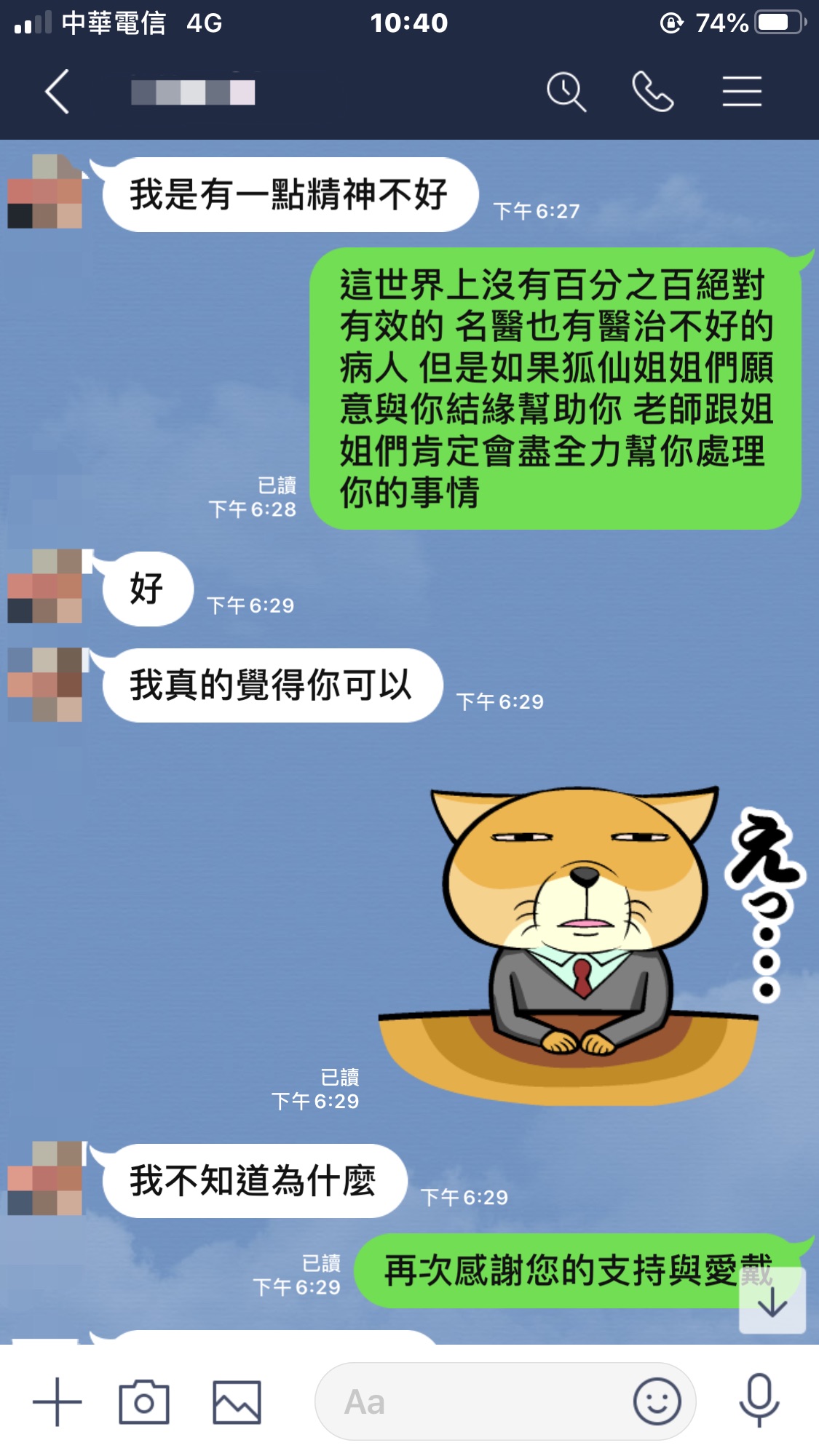Start a voice call
819x1456 pixels.
pyautogui.click(x=652, y=92)
